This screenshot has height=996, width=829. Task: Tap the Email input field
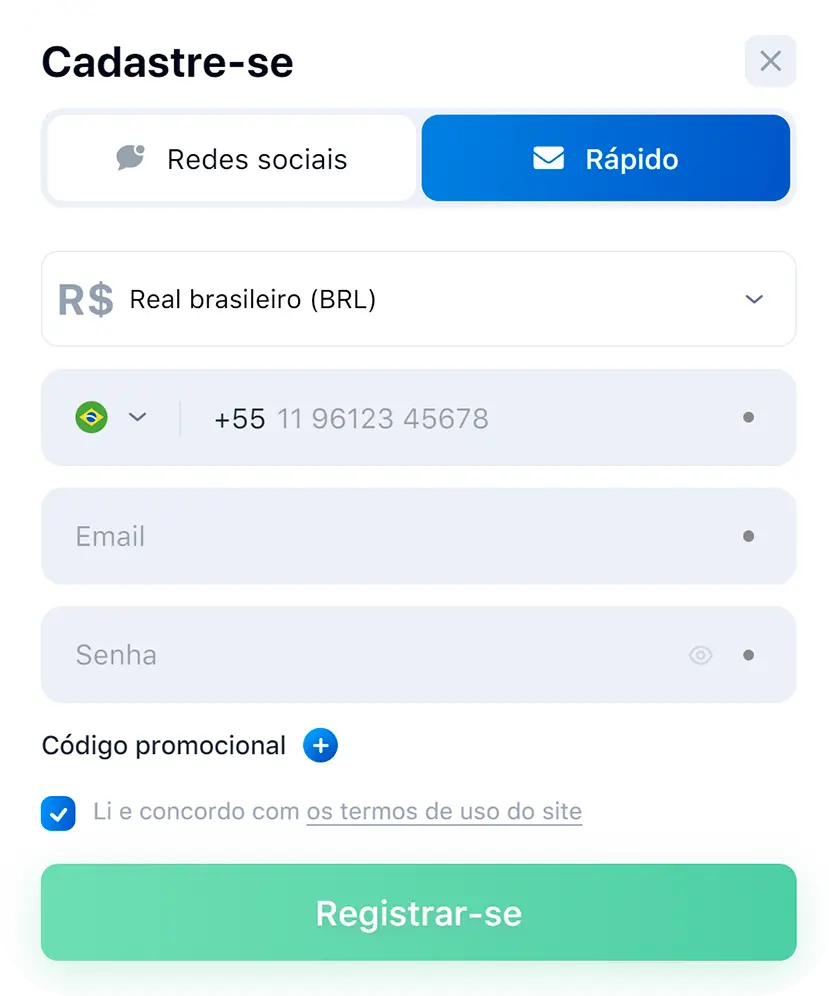click(400, 536)
